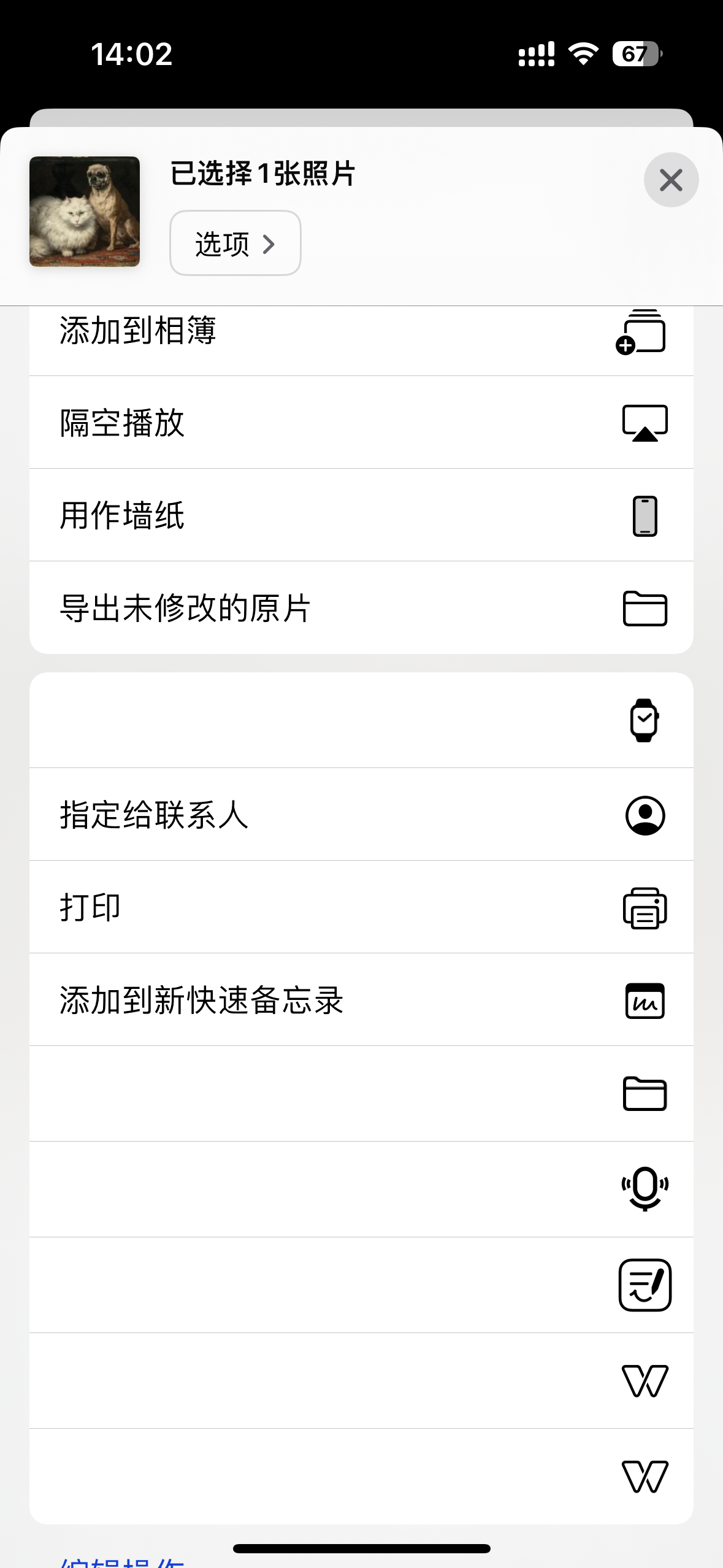723x1568 pixels.
Task: Open the 选项 options button
Action: click(235, 244)
